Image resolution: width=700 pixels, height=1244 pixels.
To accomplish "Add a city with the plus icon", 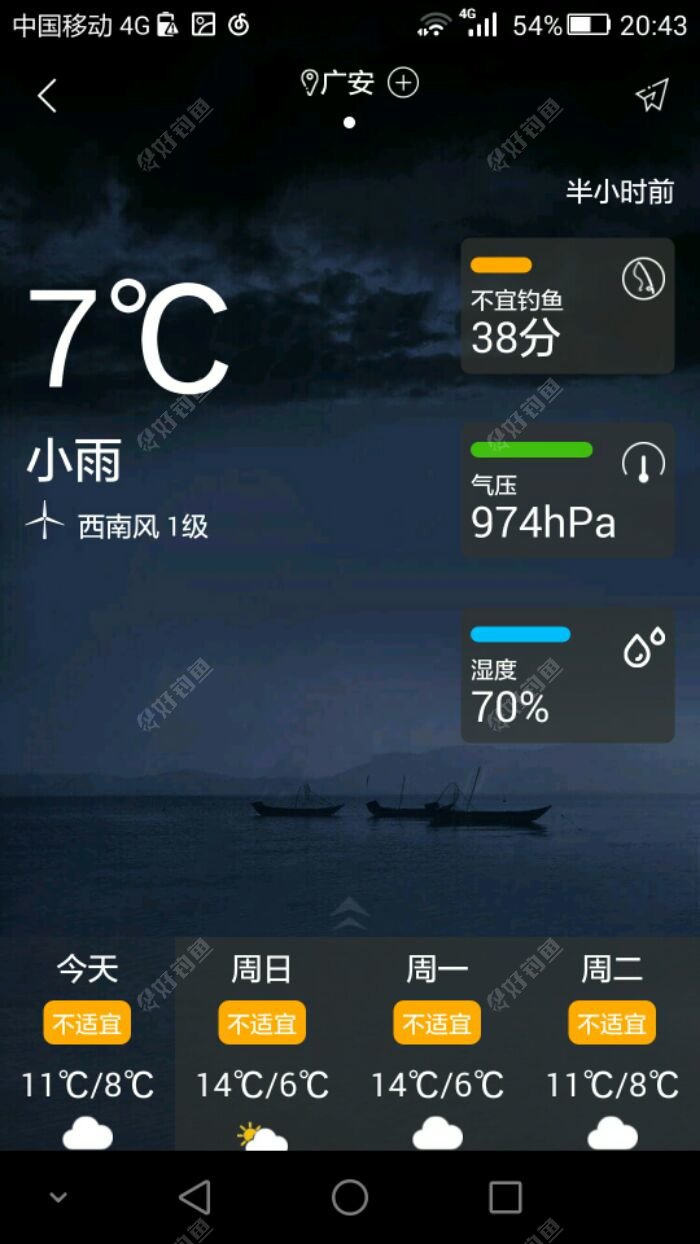I will [403, 83].
